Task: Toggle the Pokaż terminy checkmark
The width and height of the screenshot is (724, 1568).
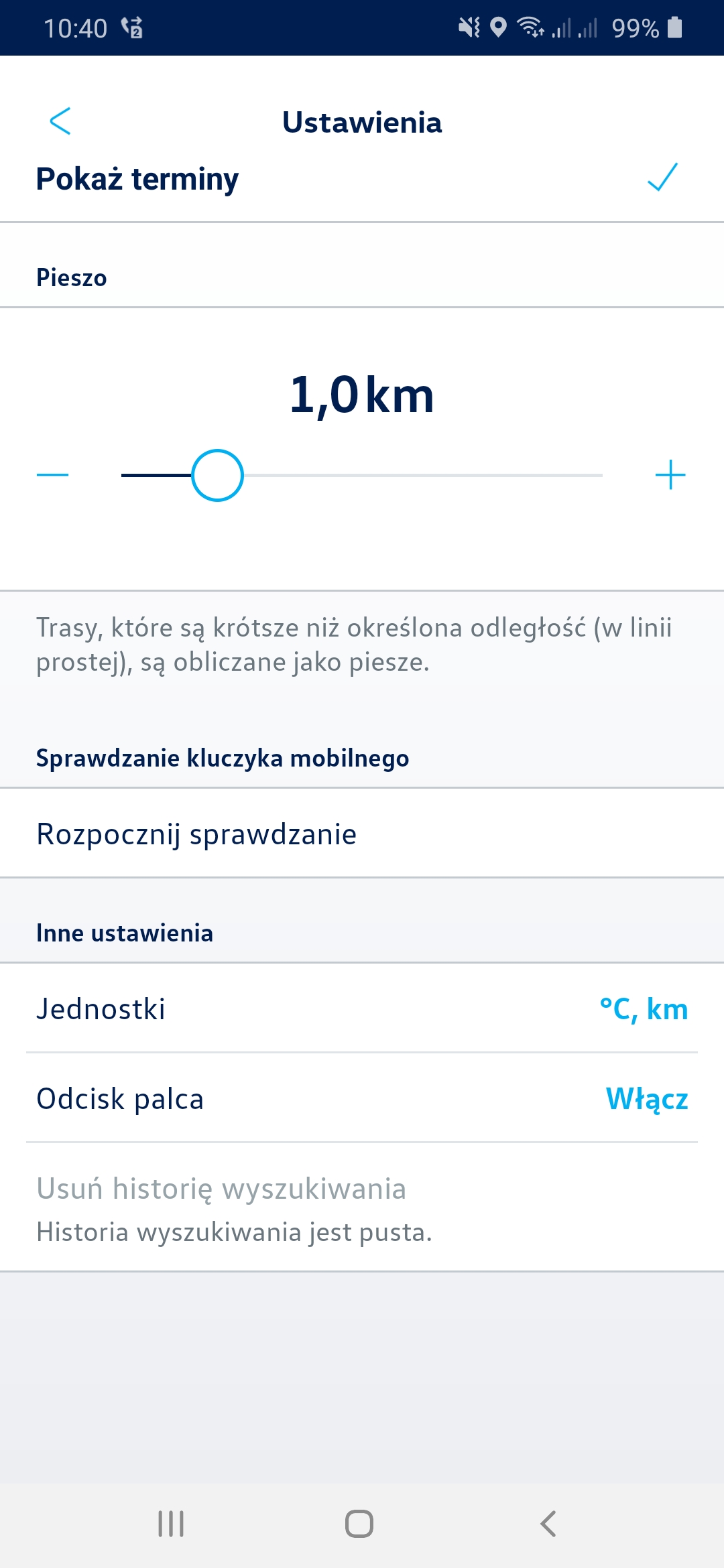Action: click(x=662, y=178)
